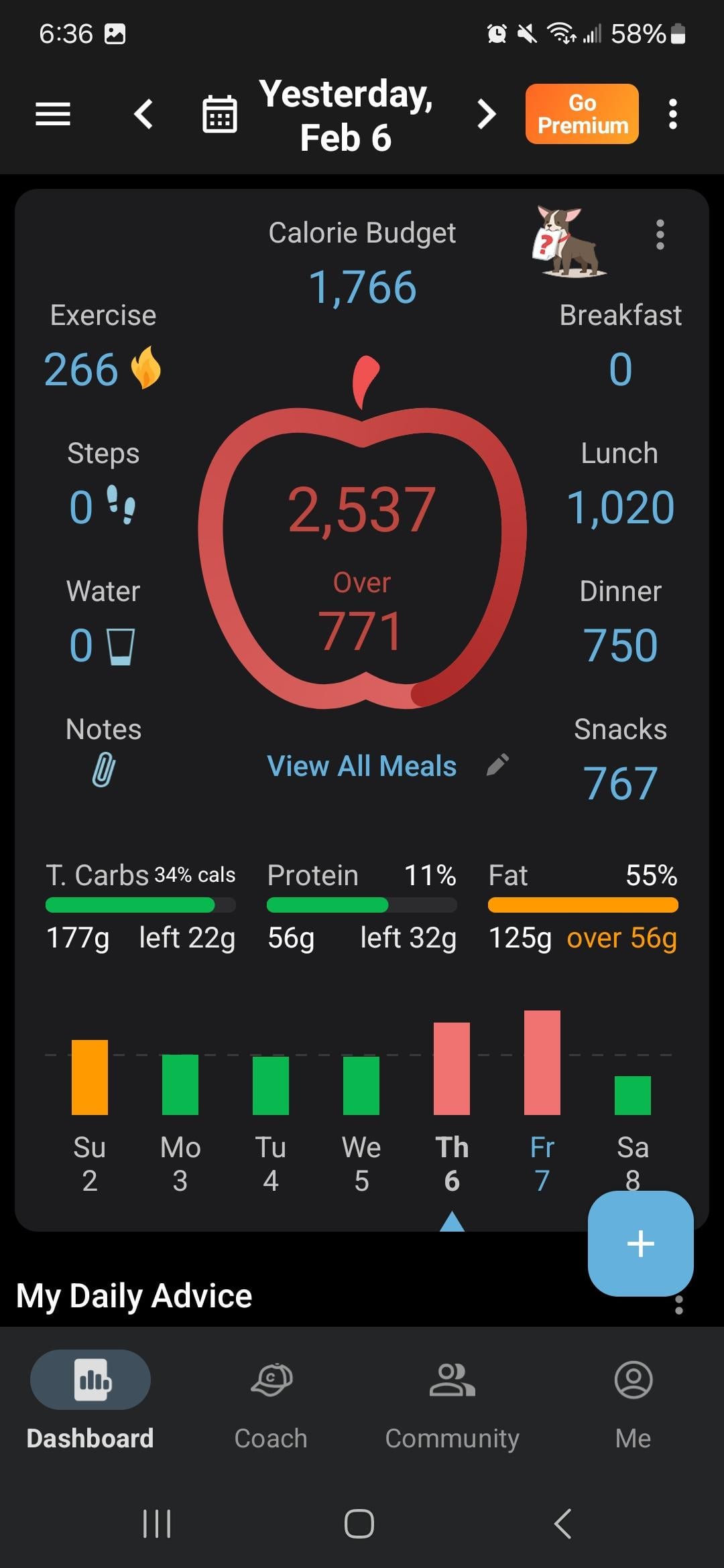Go to the next day
Viewport: 724px width, 1568px height.
(x=487, y=114)
